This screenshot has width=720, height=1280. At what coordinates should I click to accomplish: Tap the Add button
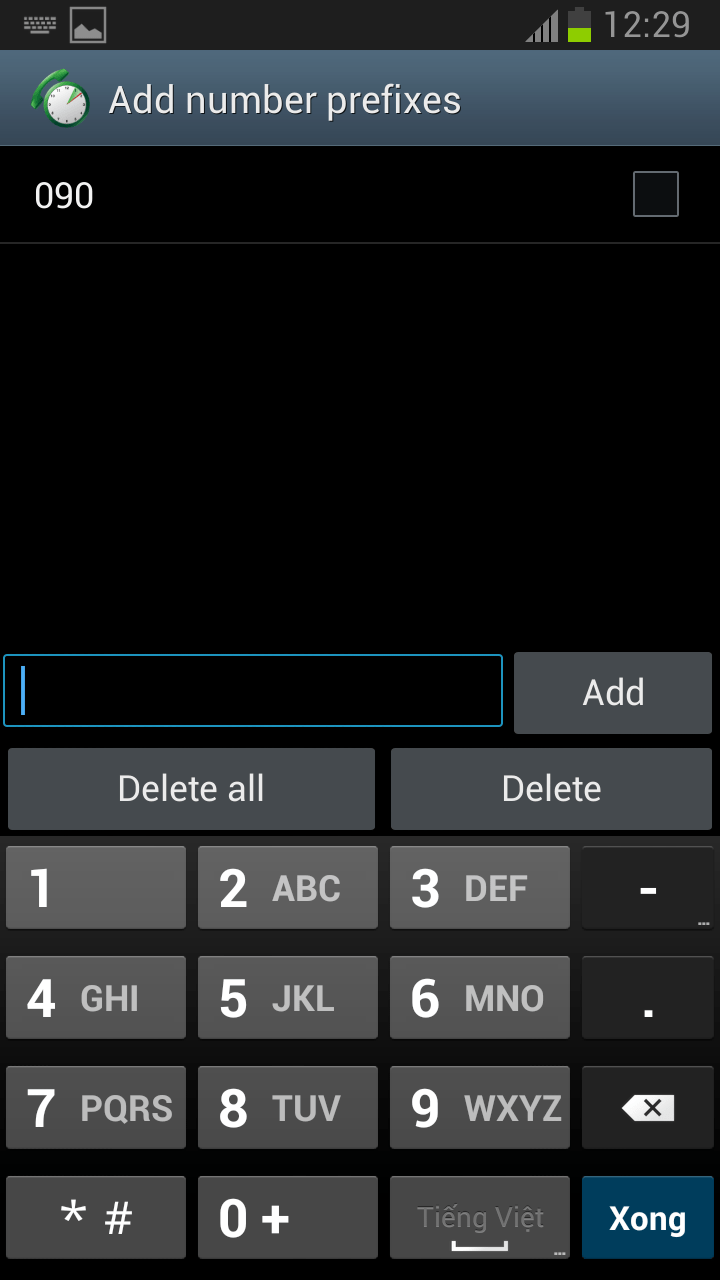[613, 692]
